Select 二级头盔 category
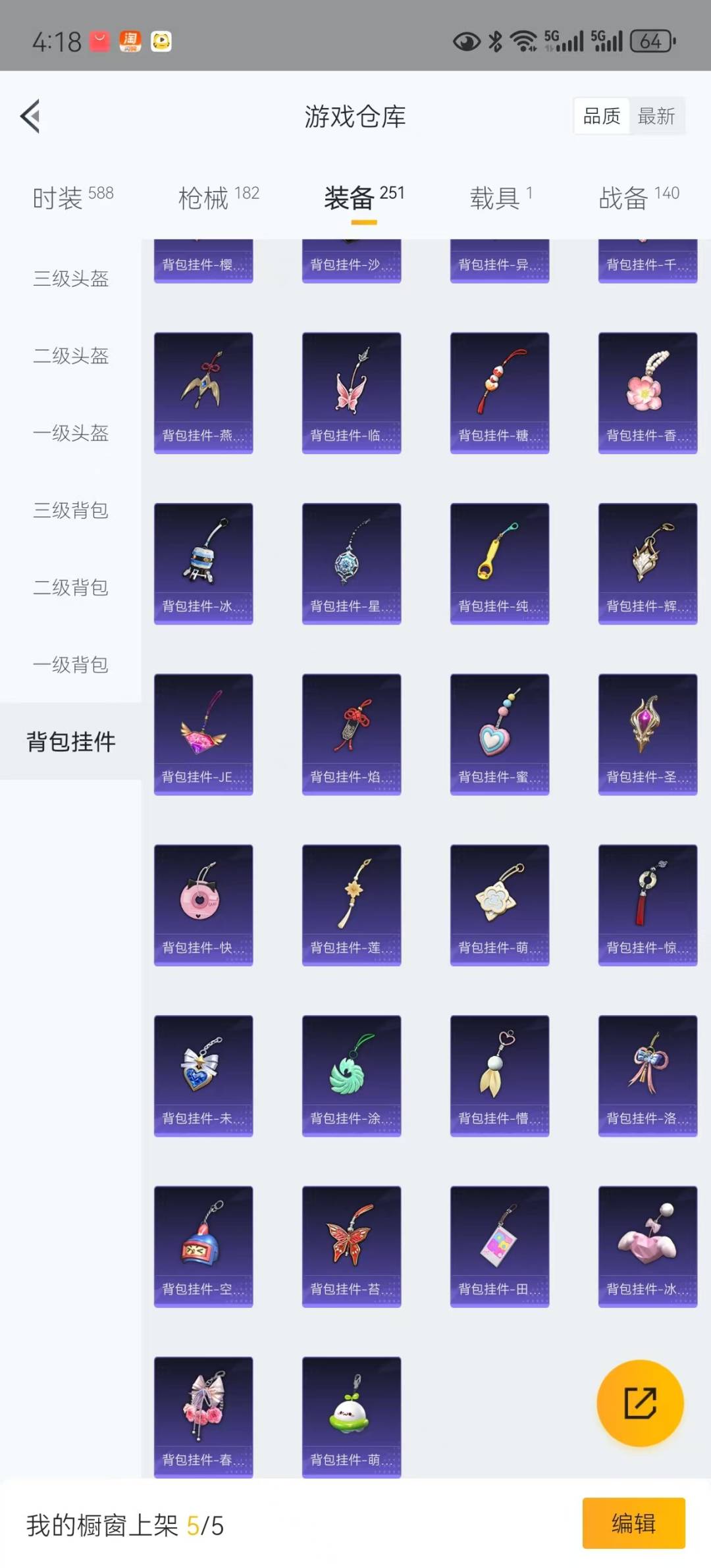This screenshot has height=1568, width=711. tap(71, 356)
